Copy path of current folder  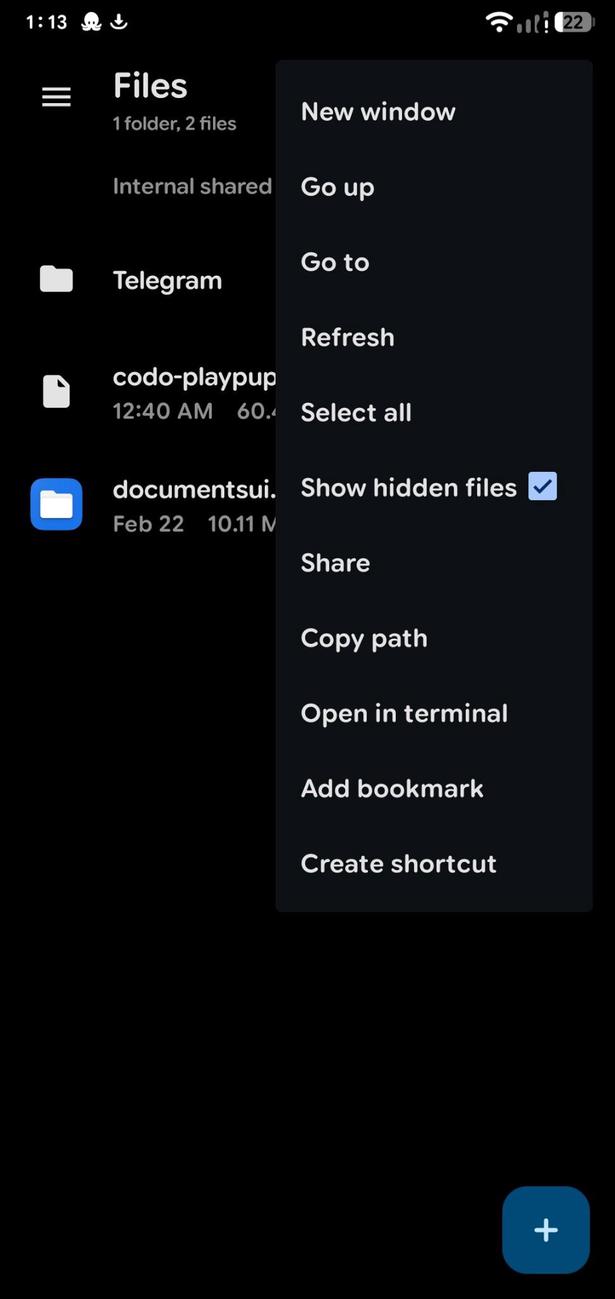364,638
